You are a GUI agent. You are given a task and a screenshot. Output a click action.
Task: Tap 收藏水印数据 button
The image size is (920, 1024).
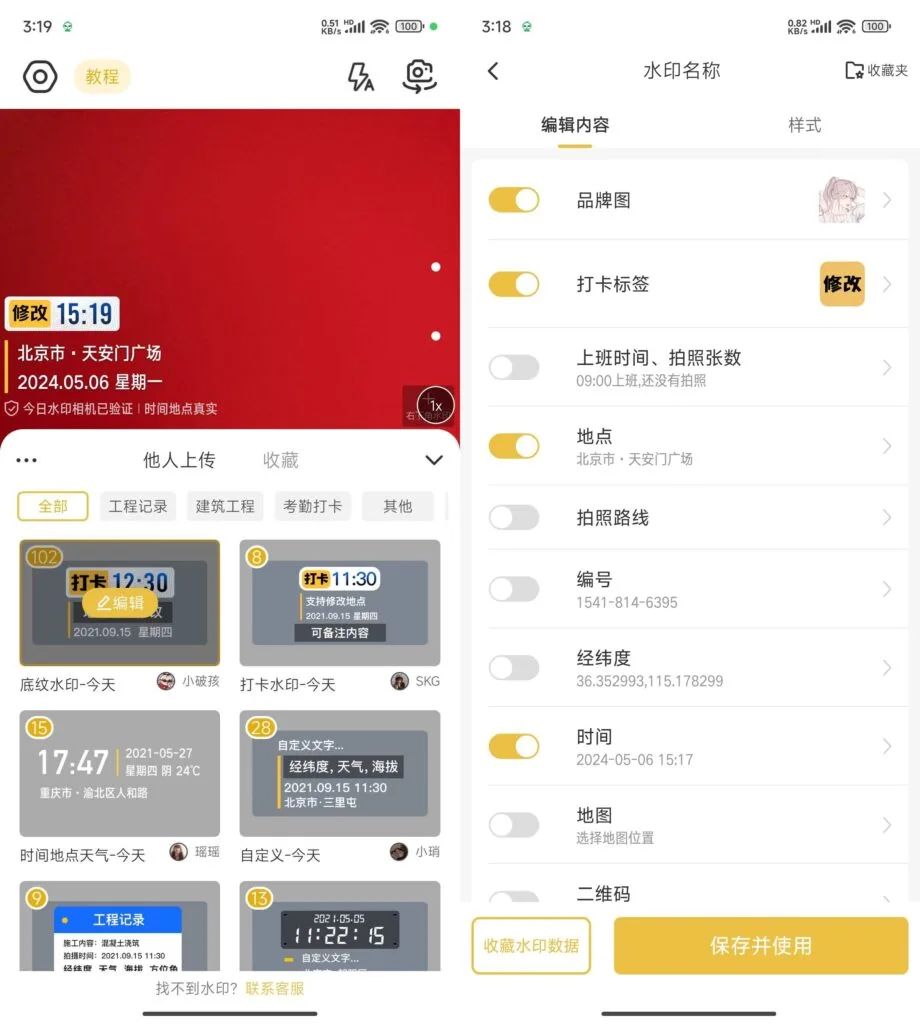tap(531, 946)
